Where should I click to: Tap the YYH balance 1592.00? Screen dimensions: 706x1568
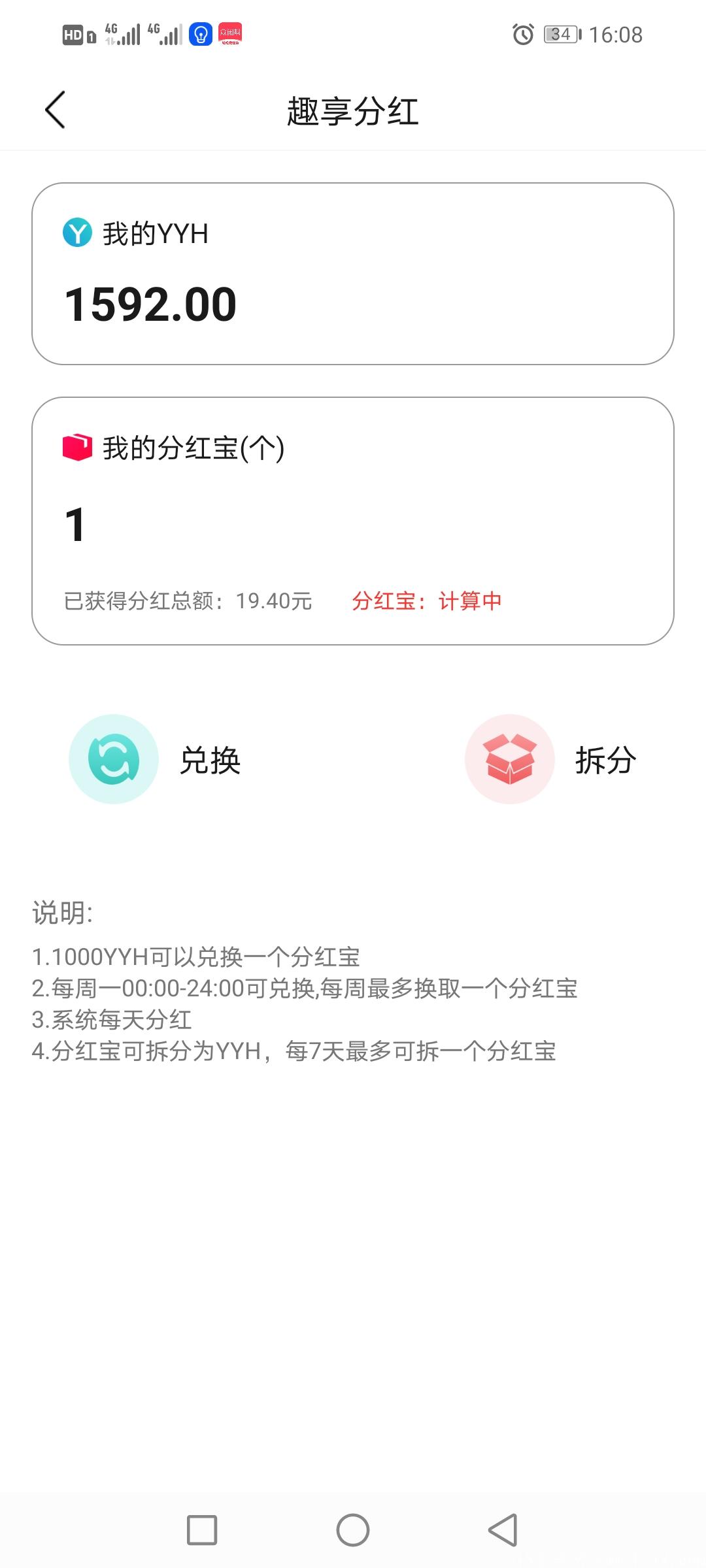pyautogui.click(x=152, y=302)
